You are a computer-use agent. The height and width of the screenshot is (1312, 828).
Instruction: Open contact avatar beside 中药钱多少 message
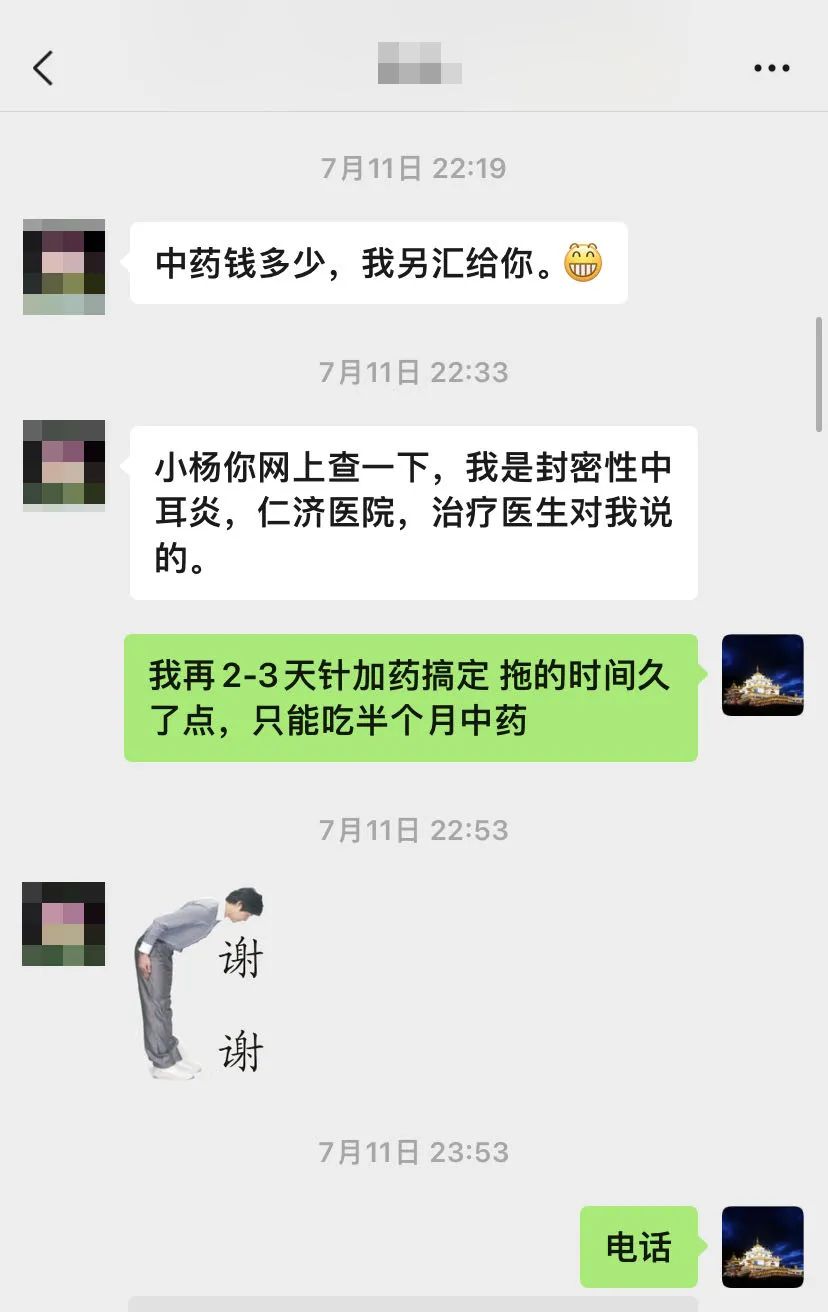click(x=64, y=267)
